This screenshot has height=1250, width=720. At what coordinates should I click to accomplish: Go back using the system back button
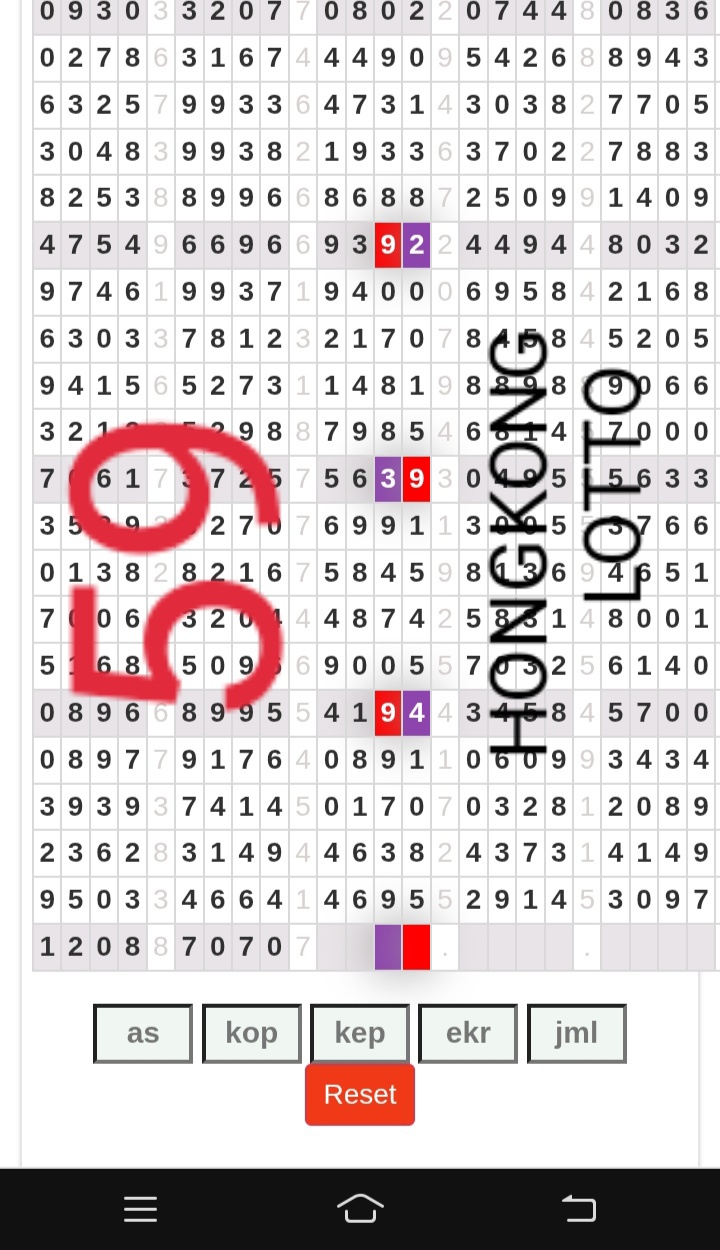(579, 1209)
